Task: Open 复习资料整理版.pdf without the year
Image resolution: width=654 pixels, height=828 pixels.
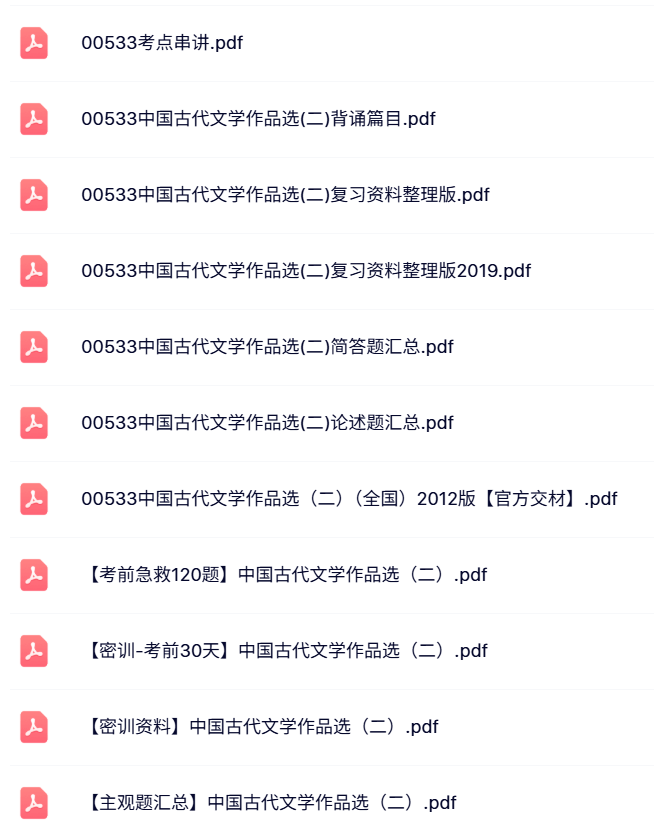Action: point(285,195)
